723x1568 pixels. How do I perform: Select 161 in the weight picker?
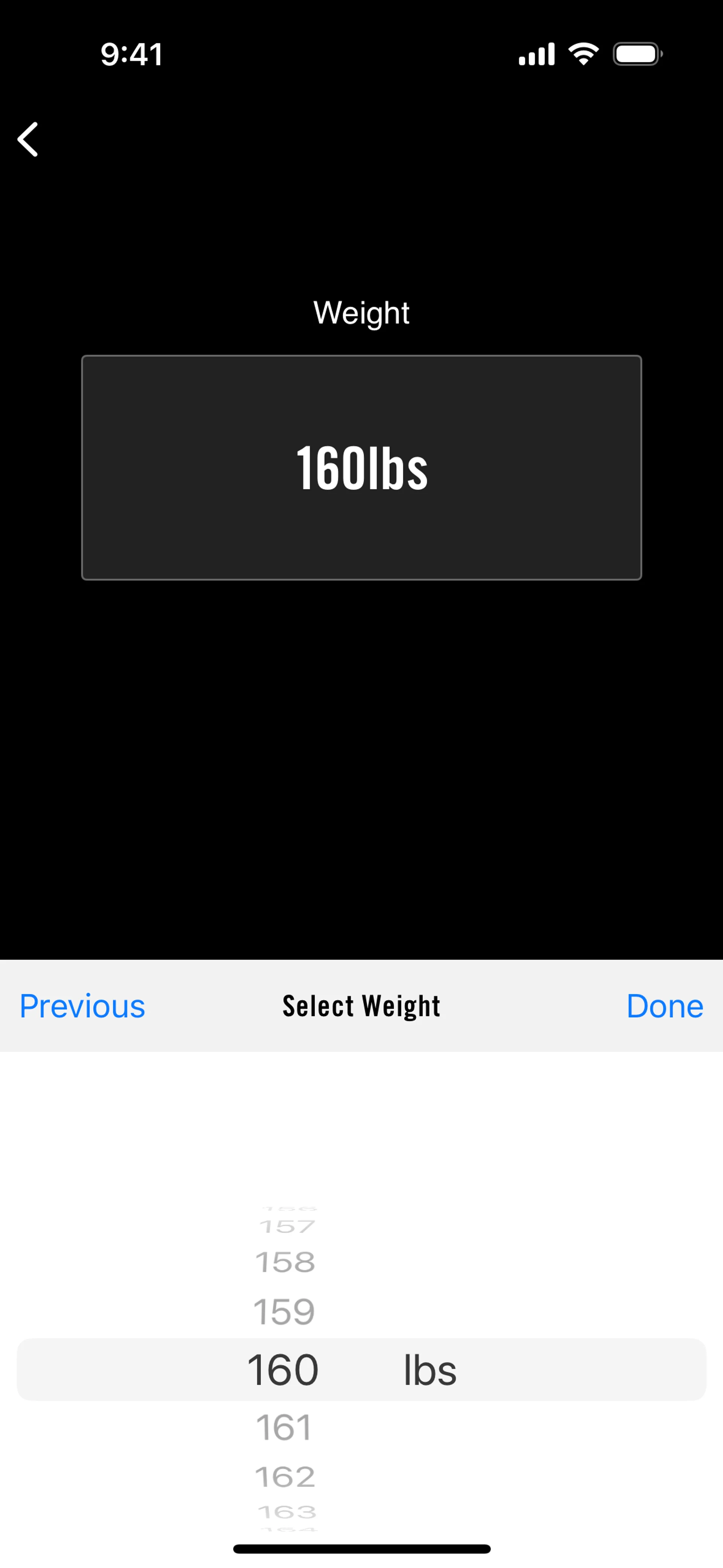(284, 1427)
